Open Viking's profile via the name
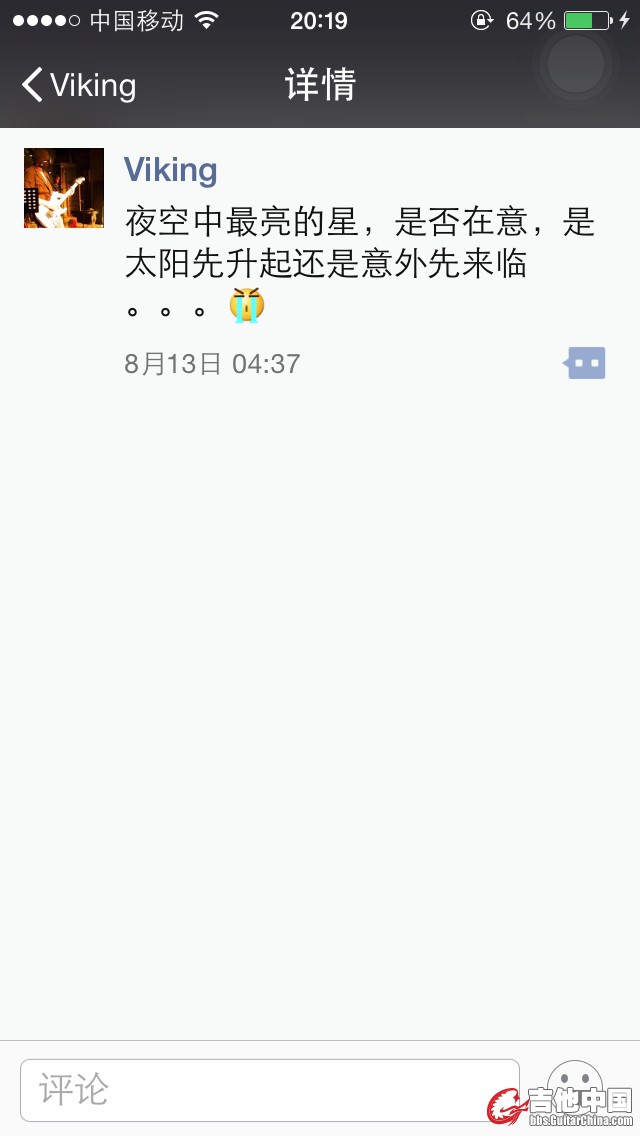This screenshot has width=640, height=1136. click(170, 170)
